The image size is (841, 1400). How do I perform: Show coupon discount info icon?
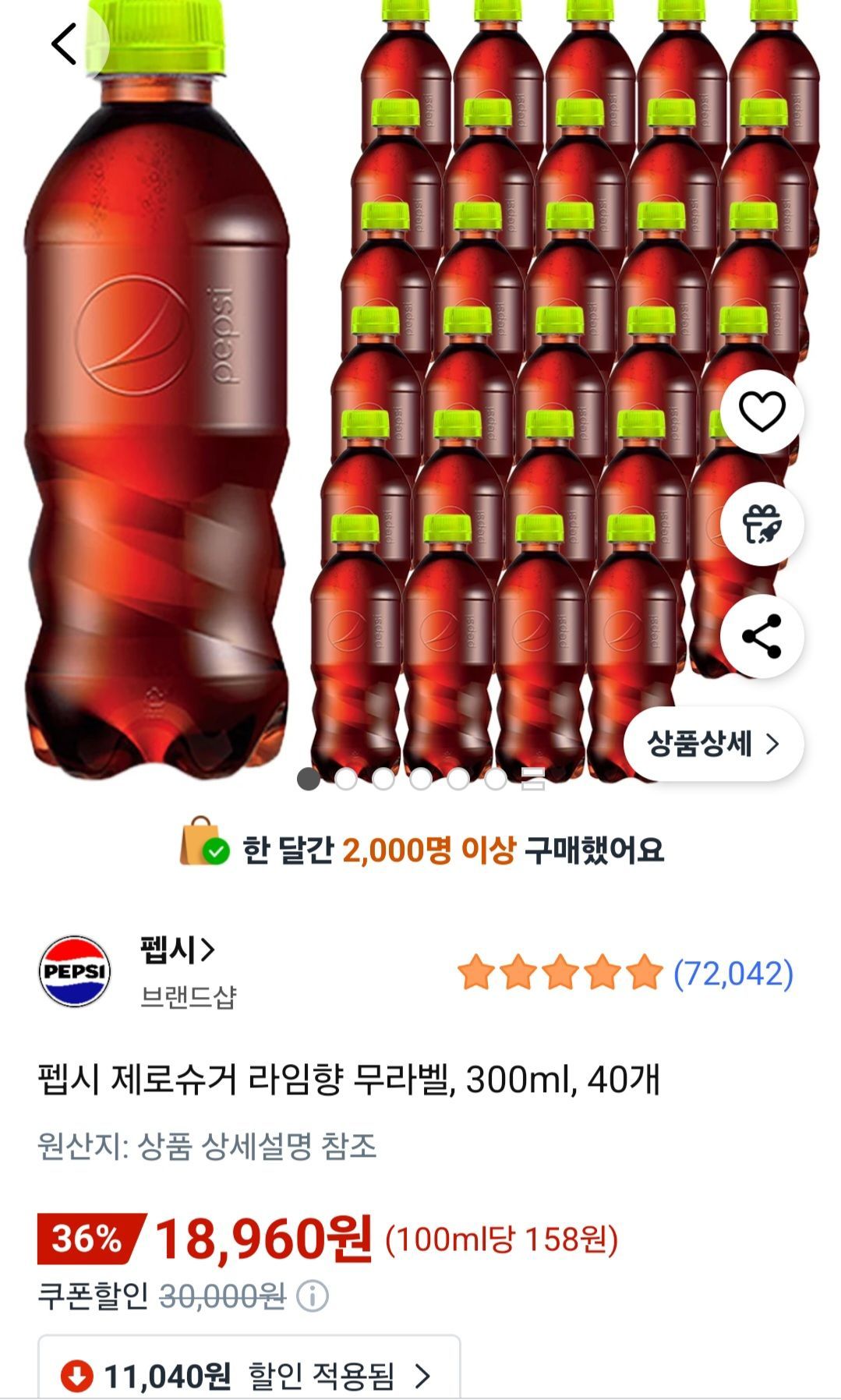coord(313,1296)
